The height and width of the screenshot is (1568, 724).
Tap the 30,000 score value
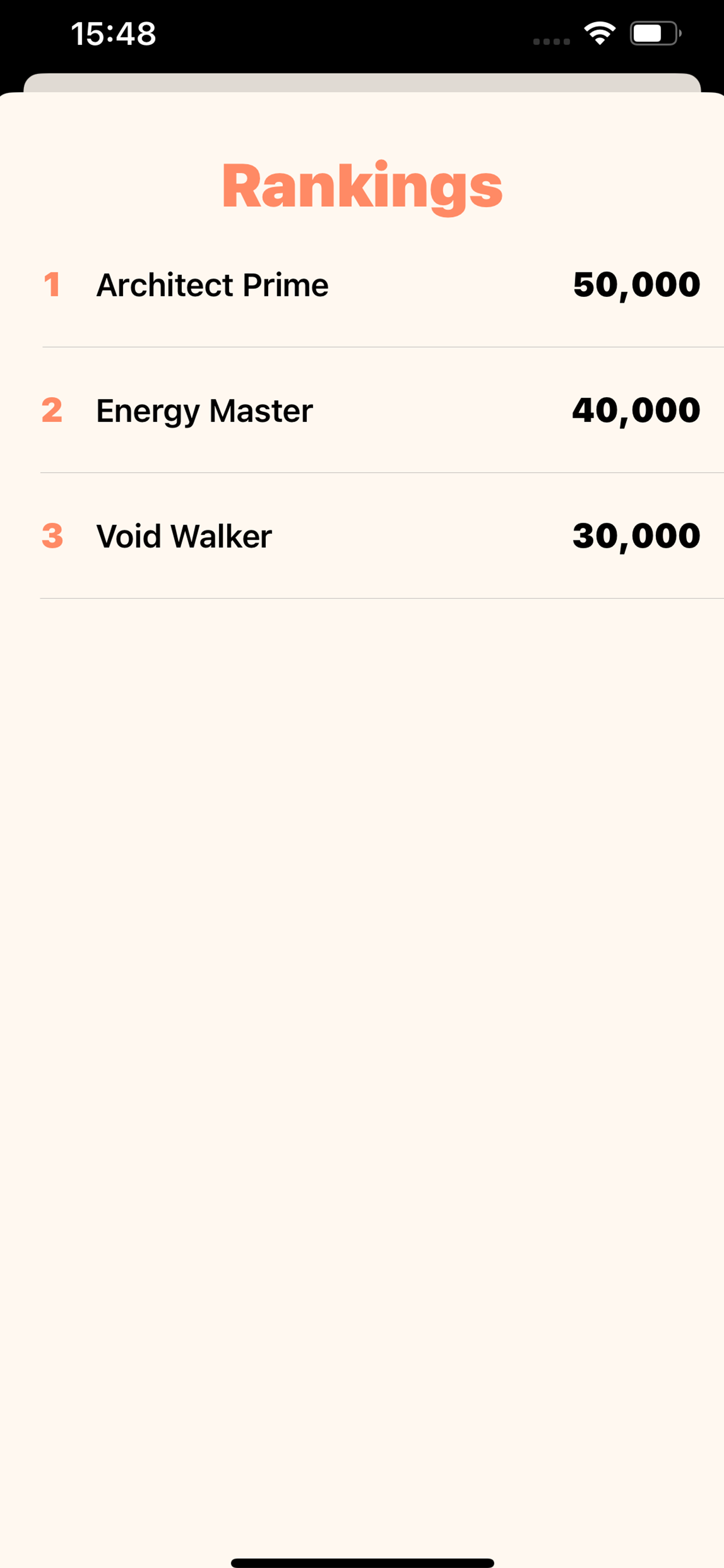click(636, 537)
